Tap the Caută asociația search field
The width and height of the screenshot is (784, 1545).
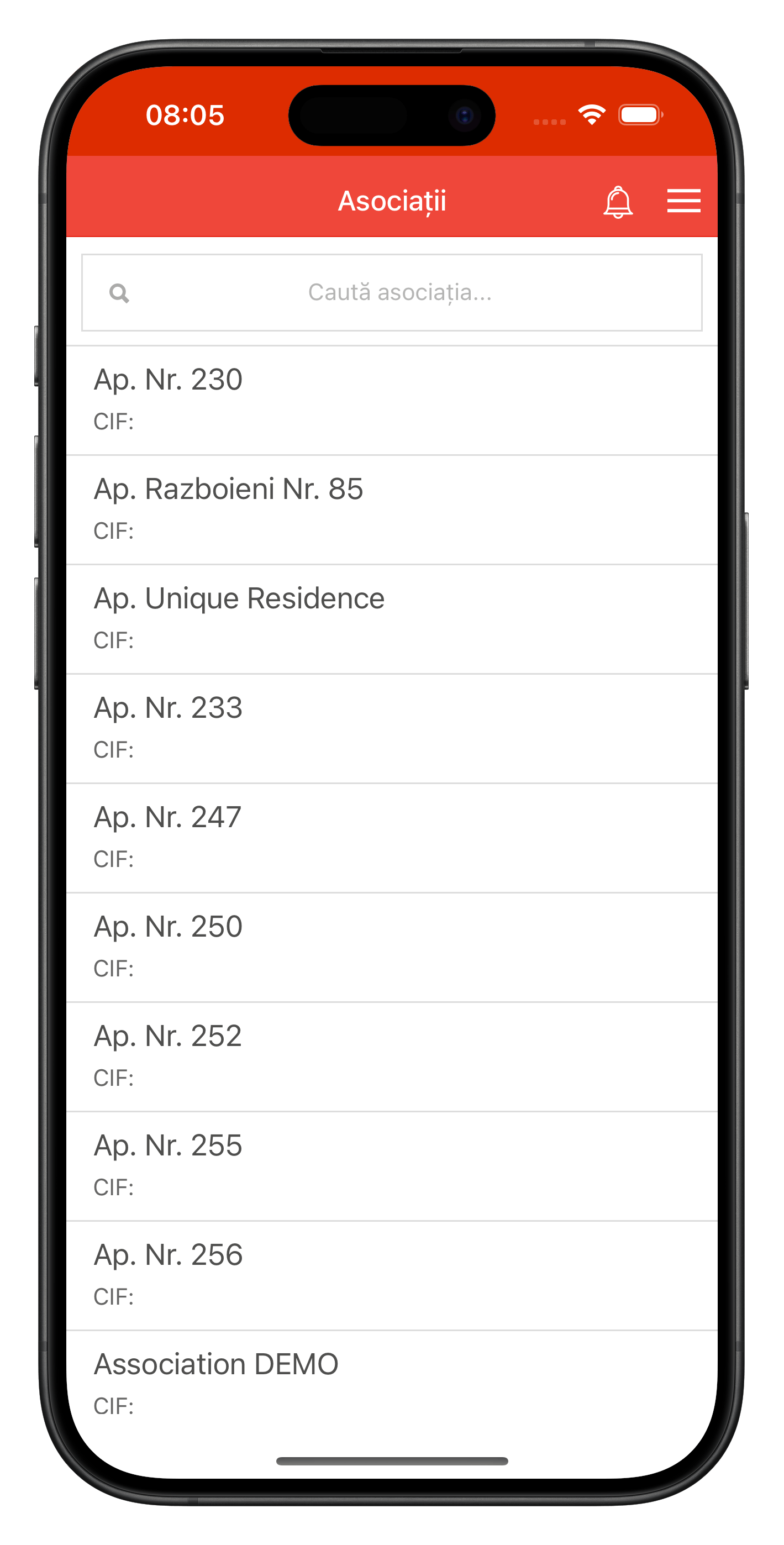392,293
